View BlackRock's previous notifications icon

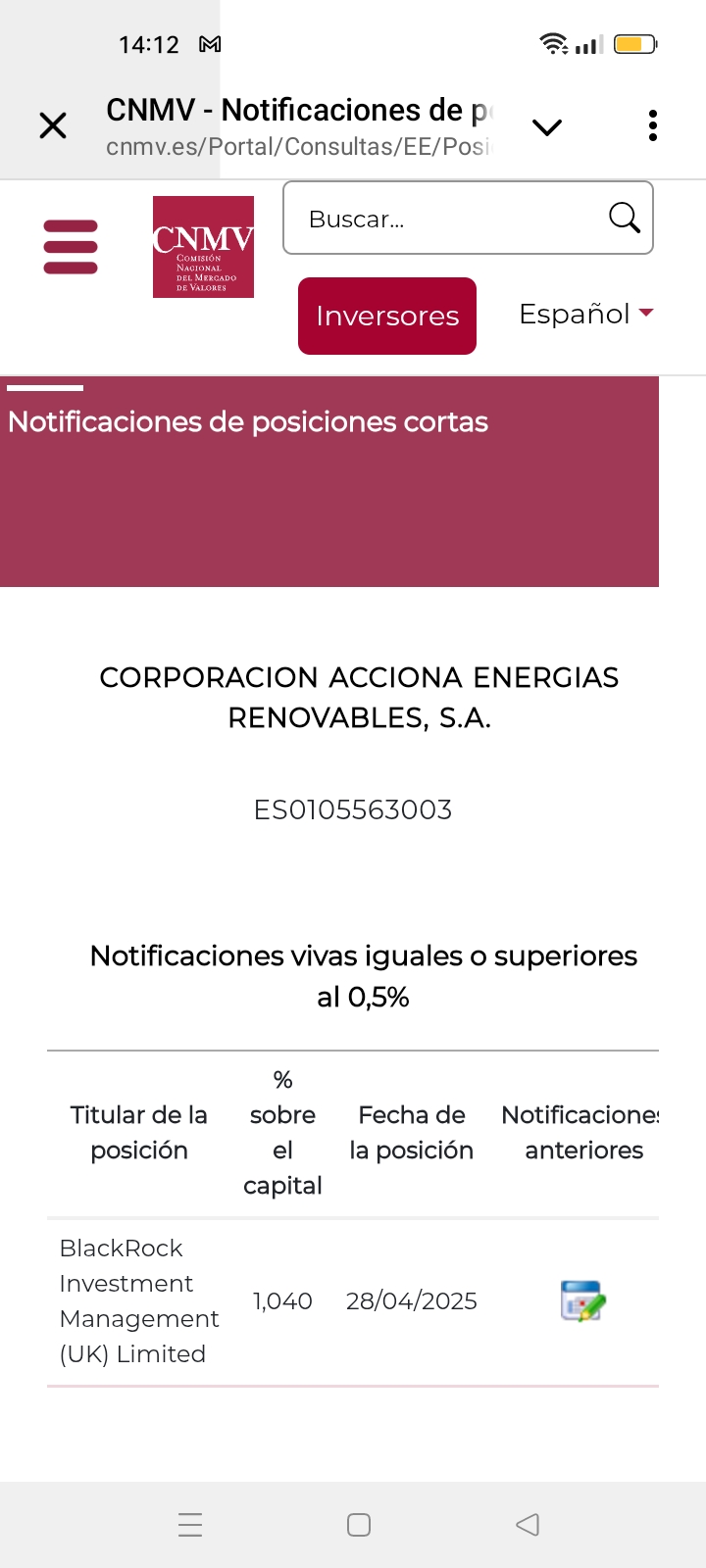pos(583,1300)
